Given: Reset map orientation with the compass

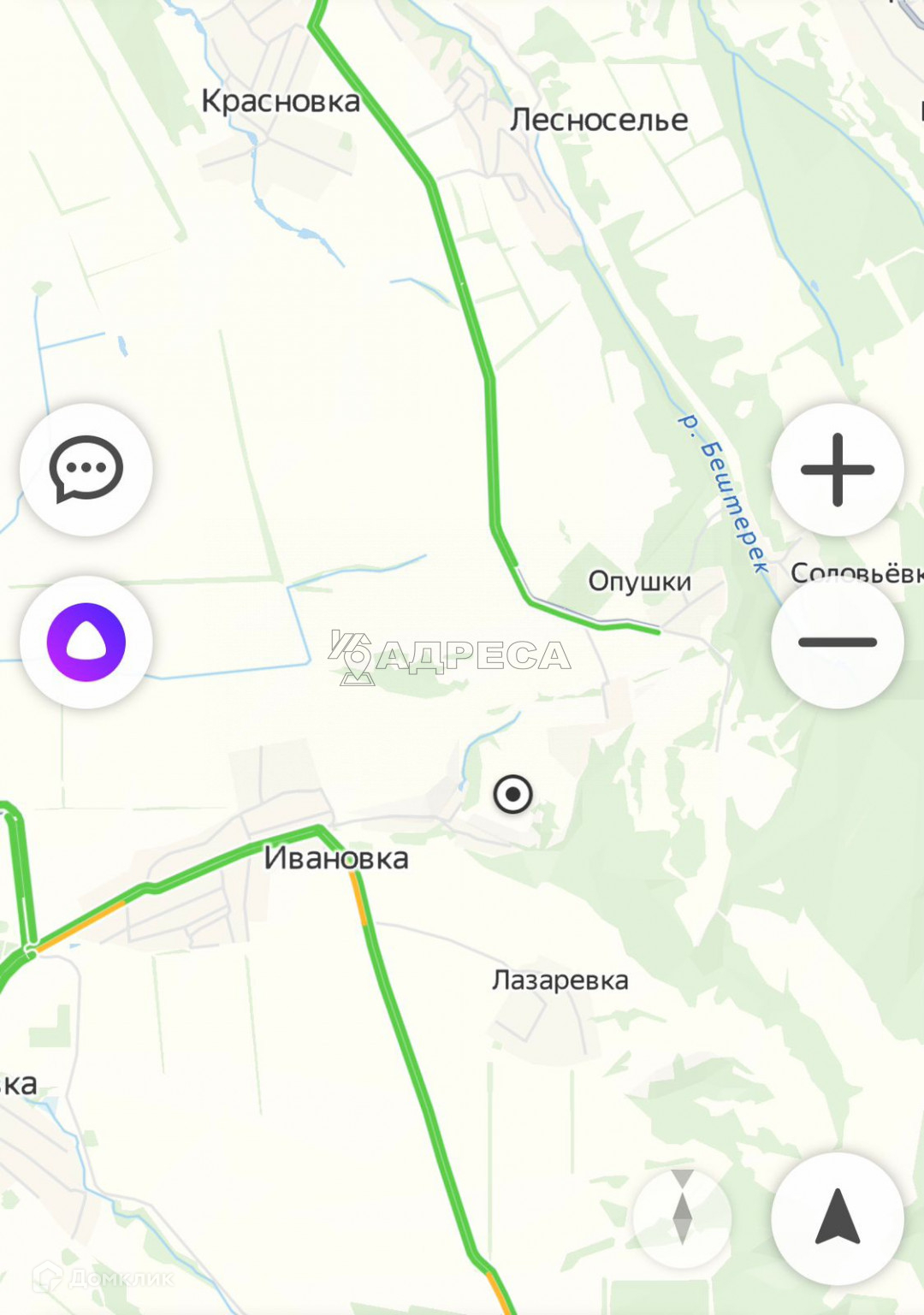Looking at the screenshot, I should 682,1218.
